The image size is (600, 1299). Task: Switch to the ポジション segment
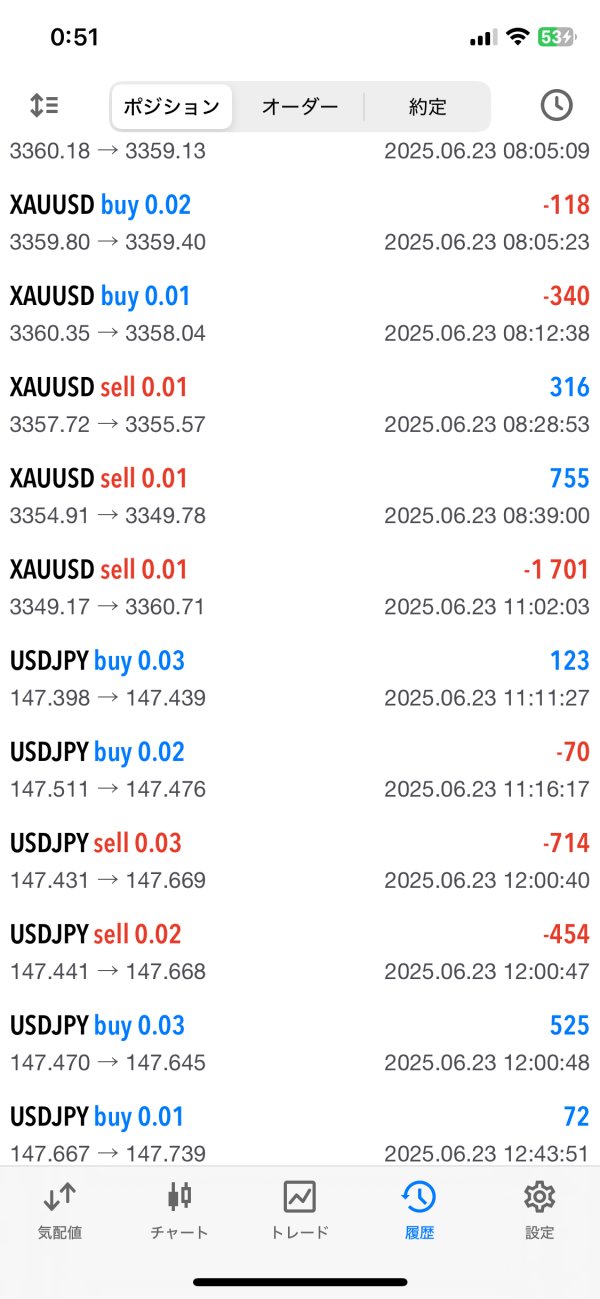pyautogui.click(x=171, y=106)
